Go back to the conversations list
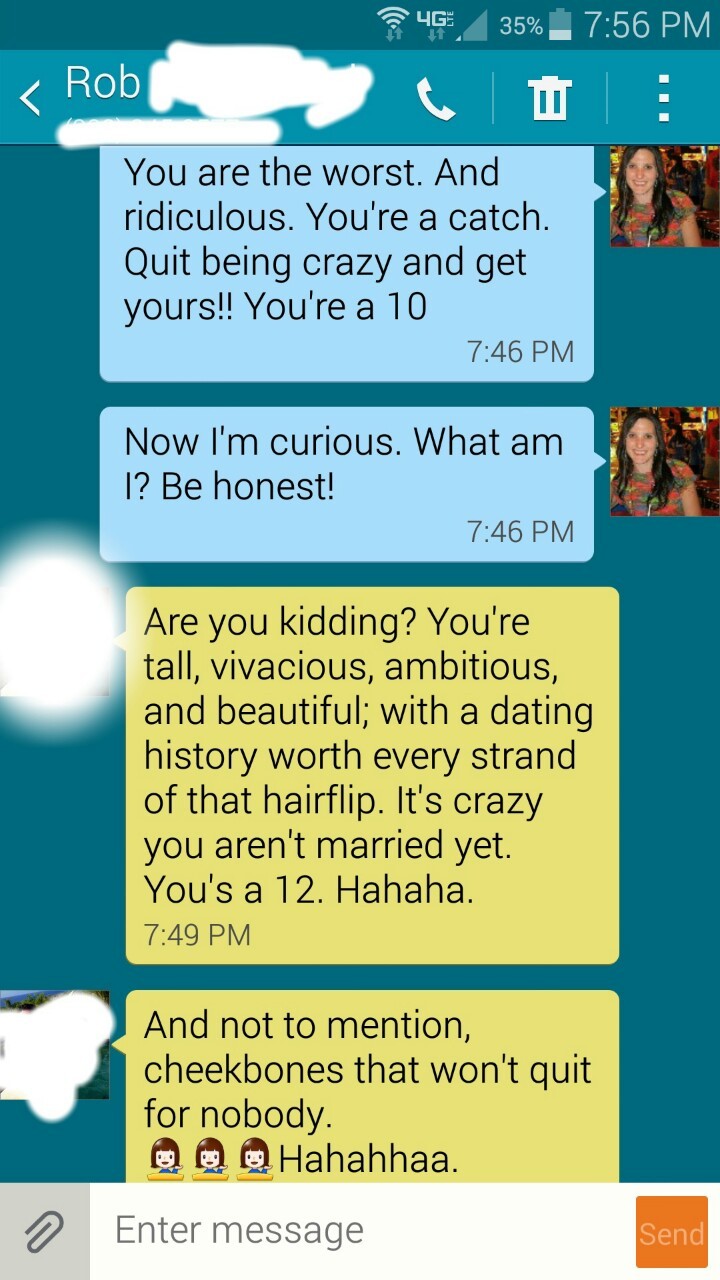720x1280 pixels. (32, 98)
